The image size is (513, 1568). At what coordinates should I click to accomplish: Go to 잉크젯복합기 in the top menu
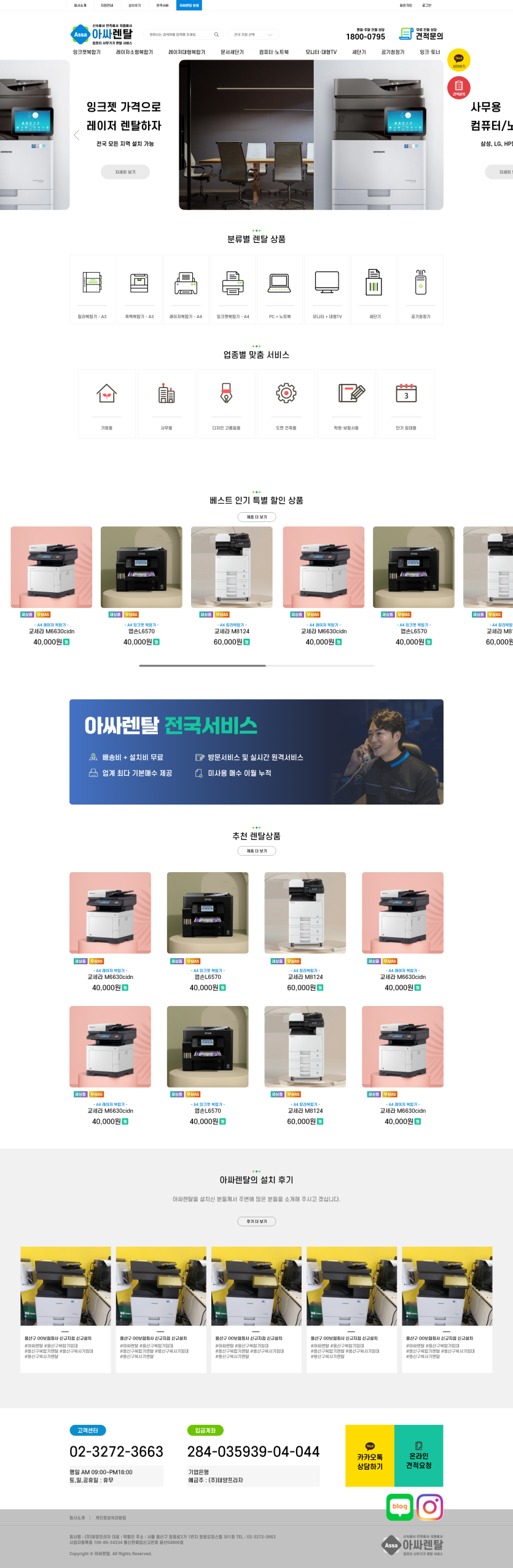87,52
